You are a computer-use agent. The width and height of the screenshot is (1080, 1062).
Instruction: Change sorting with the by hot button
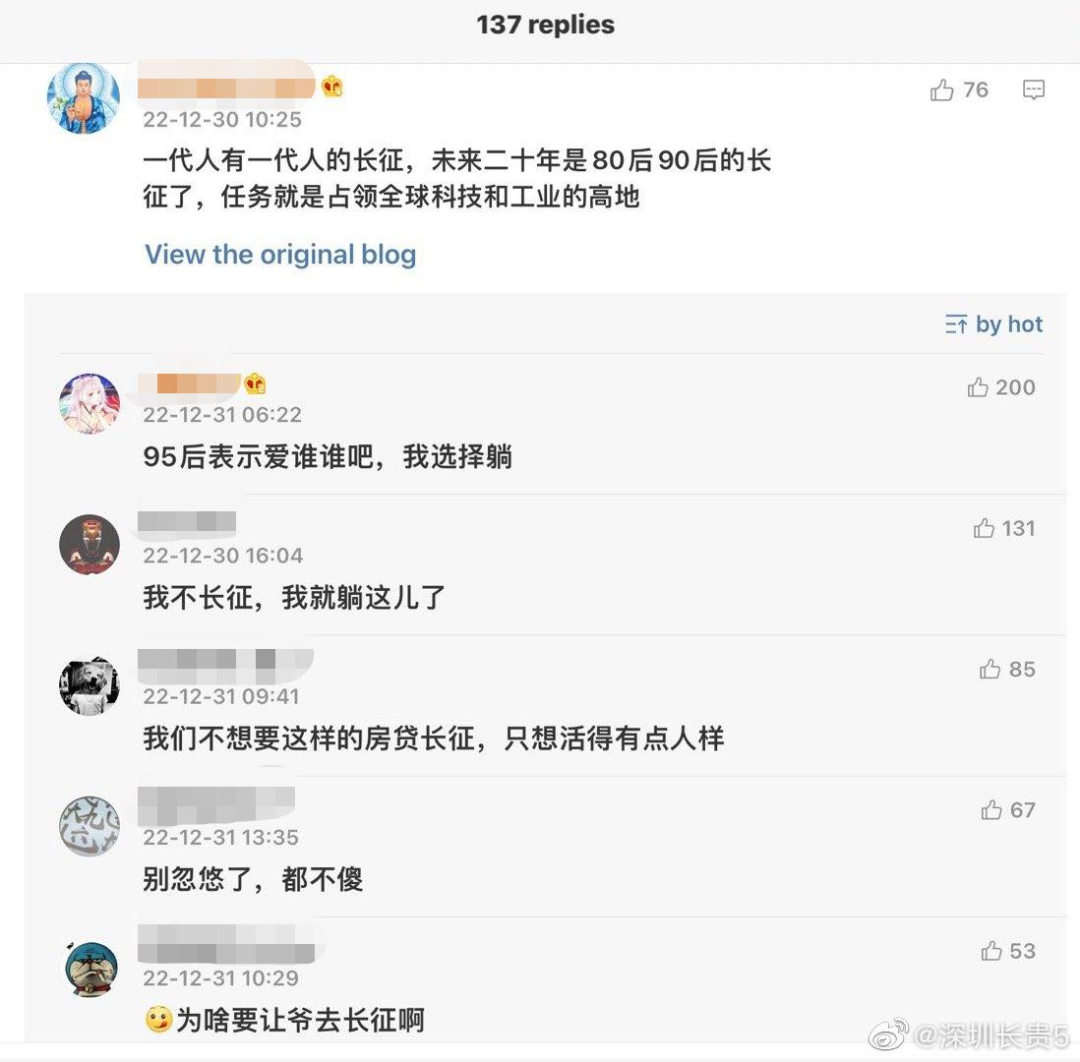click(x=994, y=324)
